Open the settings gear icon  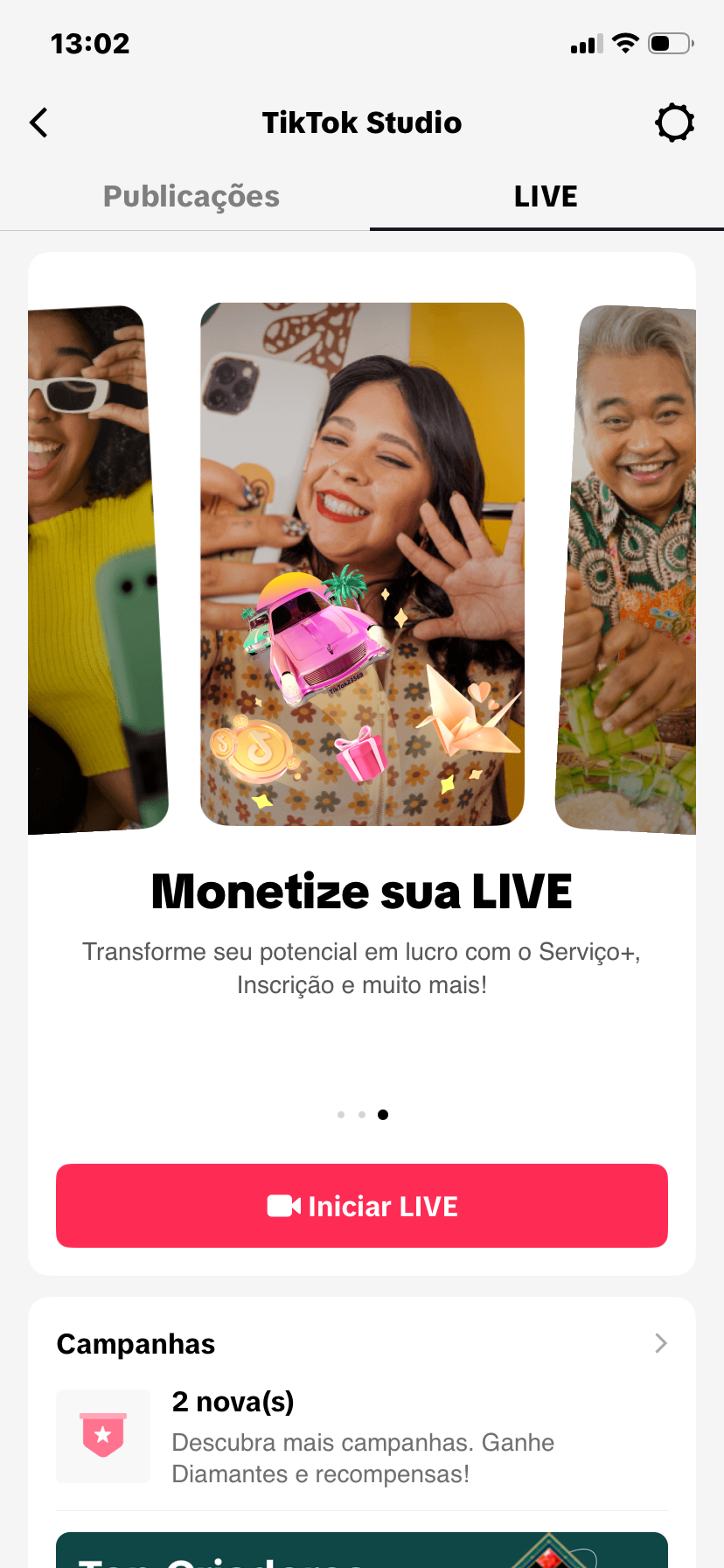(674, 123)
